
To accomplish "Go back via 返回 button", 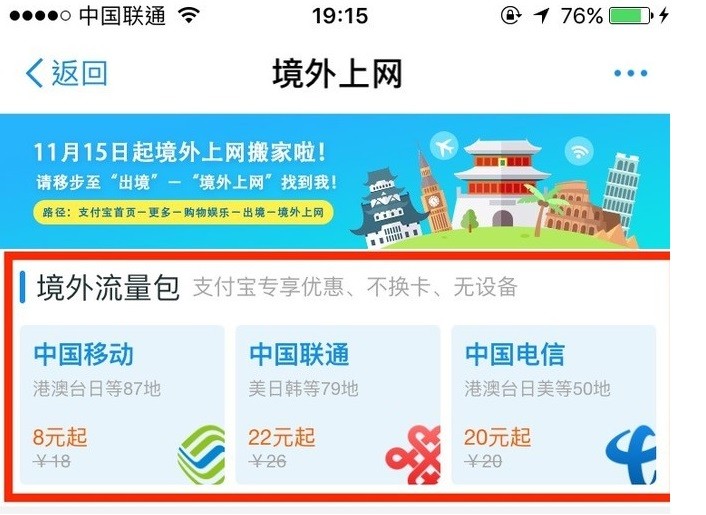I will (66, 73).
